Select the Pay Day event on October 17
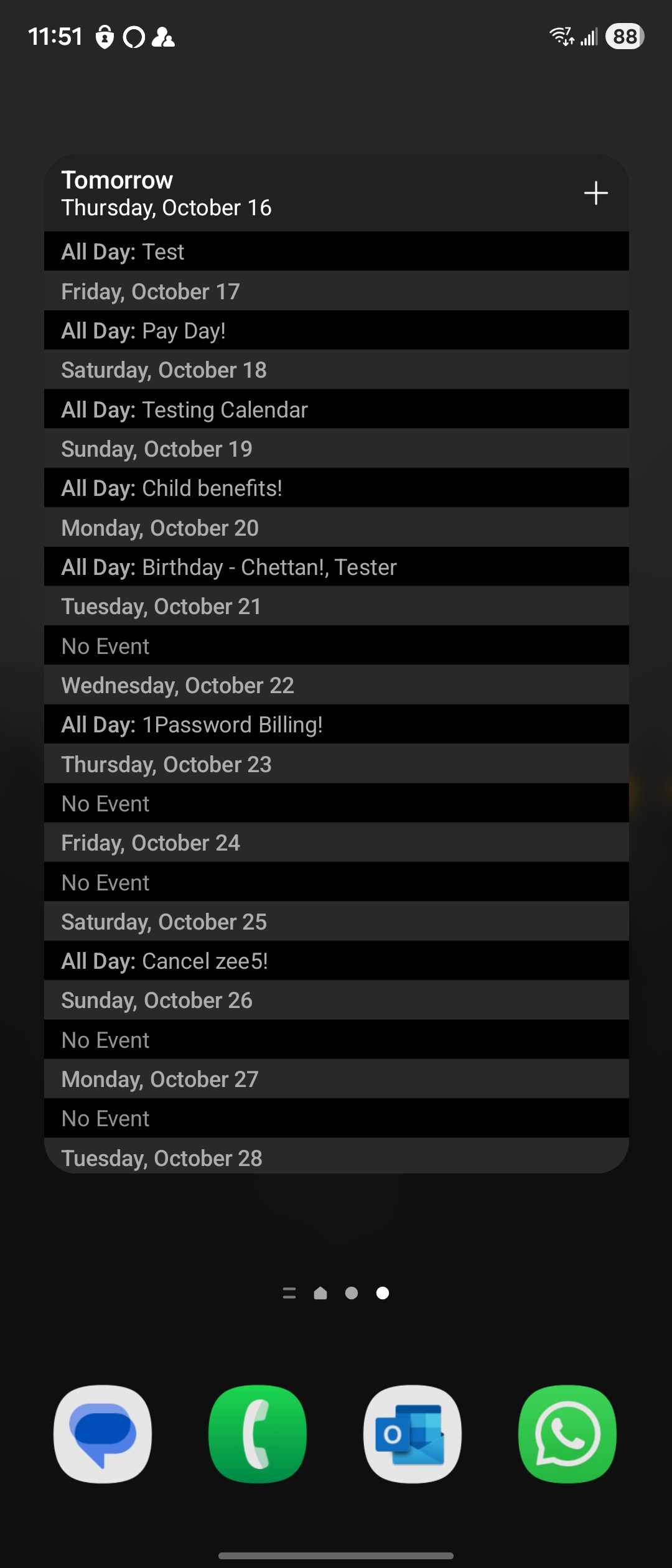Screen dimensions: 672x1568 pos(336,330)
